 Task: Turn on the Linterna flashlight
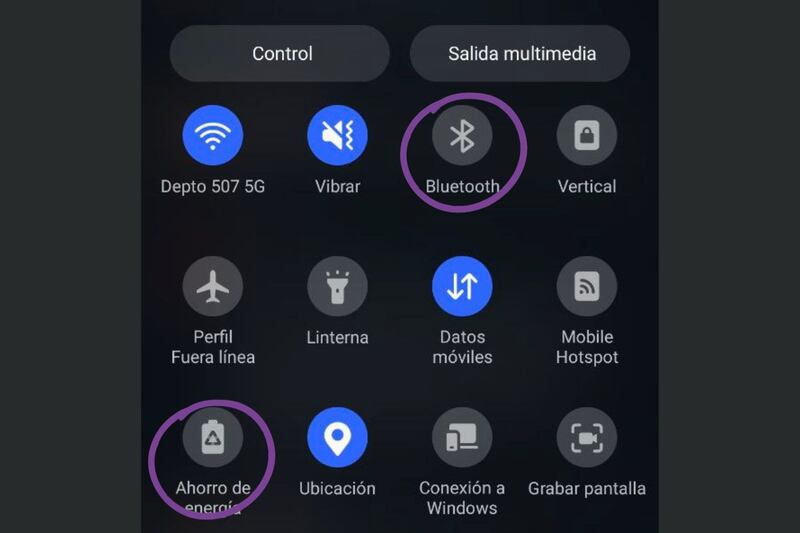(x=337, y=287)
